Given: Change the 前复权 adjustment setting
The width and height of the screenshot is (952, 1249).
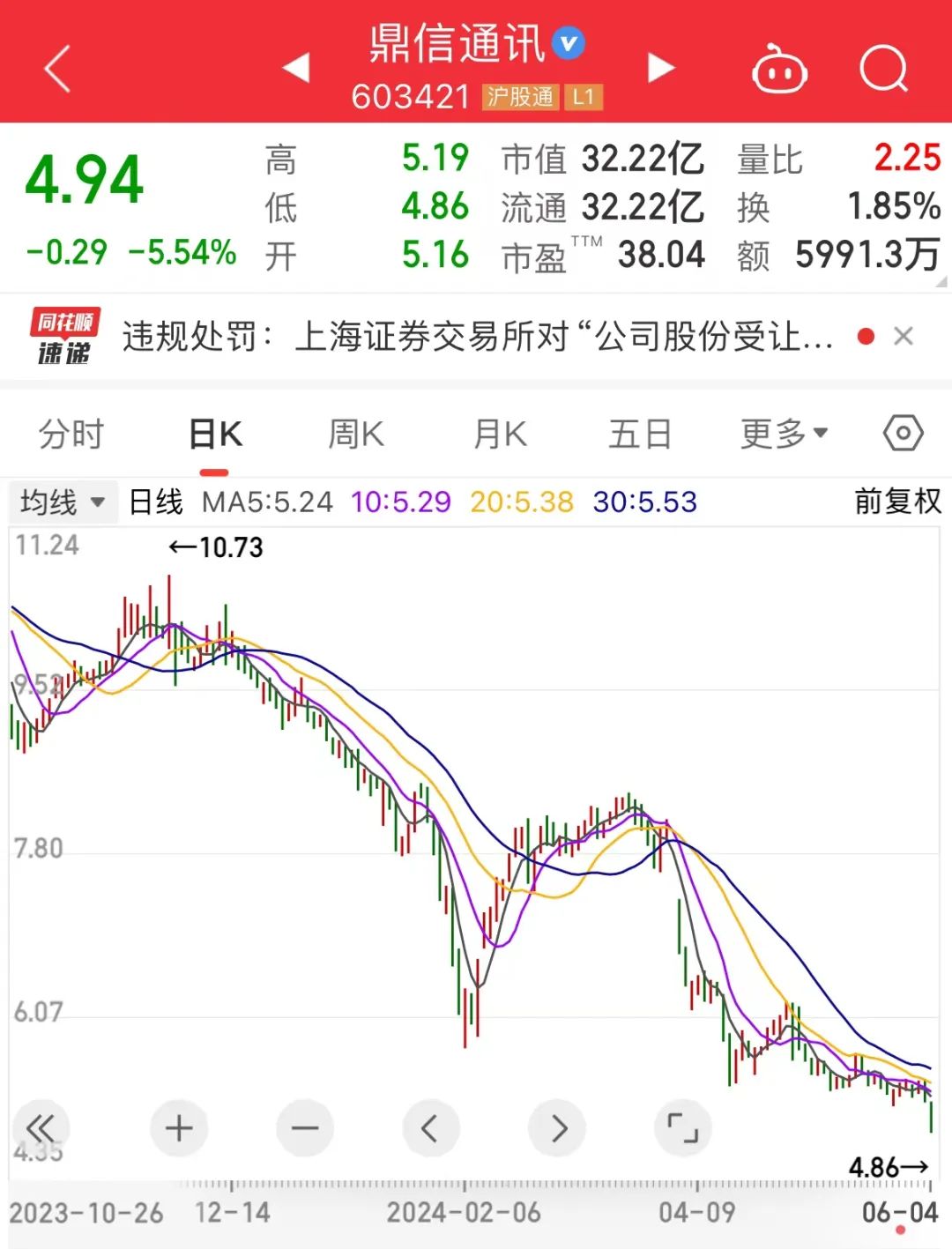Looking at the screenshot, I should coord(897,502).
